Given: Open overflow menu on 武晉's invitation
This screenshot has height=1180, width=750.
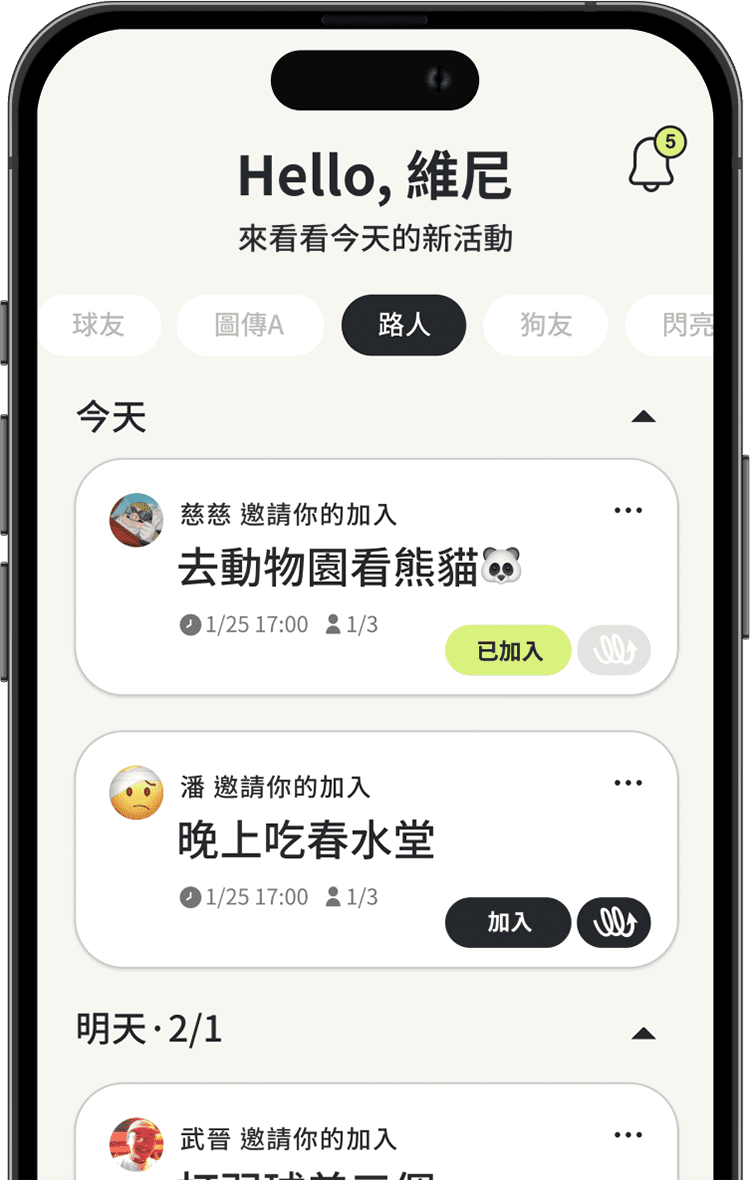Looking at the screenshot, I should coord(628,1135).
